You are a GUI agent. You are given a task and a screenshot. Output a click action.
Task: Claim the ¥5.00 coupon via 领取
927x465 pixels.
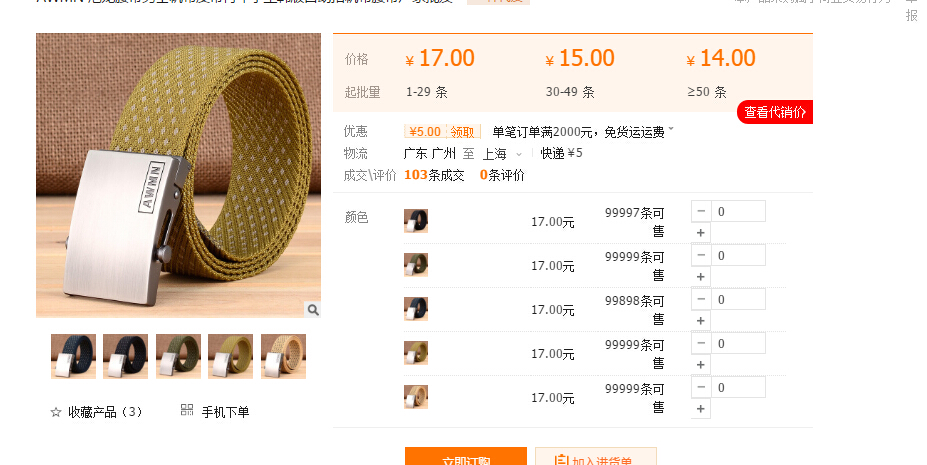tap(462, 131)
